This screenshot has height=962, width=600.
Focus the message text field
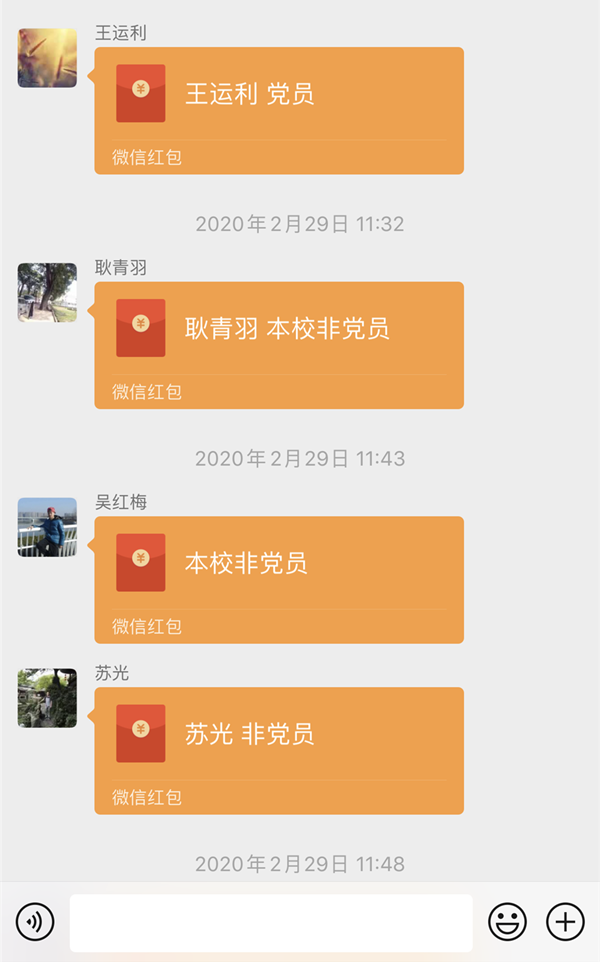tap(270, 921)
